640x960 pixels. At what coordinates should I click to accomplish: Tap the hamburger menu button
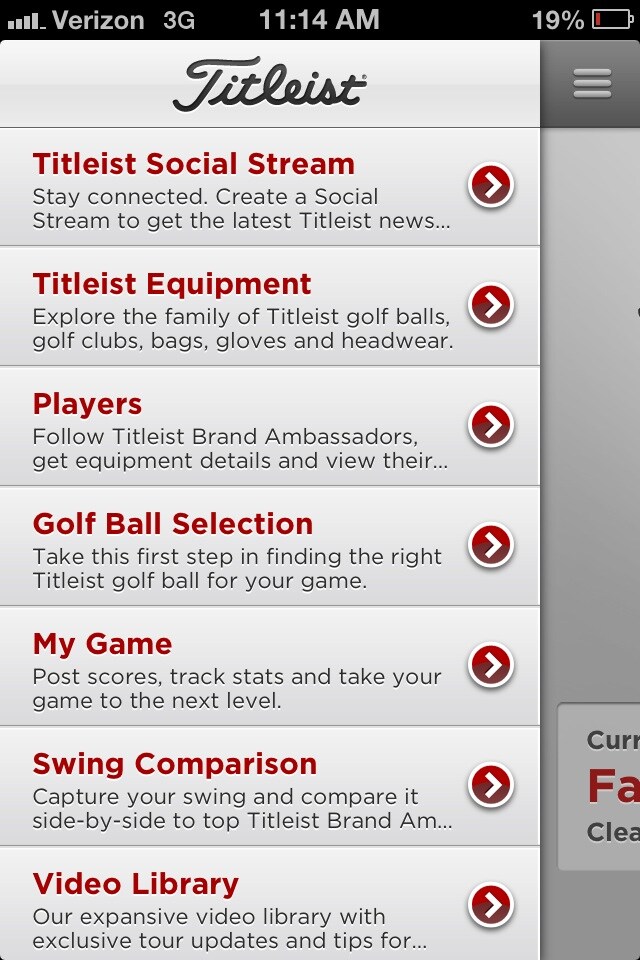tap(592, 84)
